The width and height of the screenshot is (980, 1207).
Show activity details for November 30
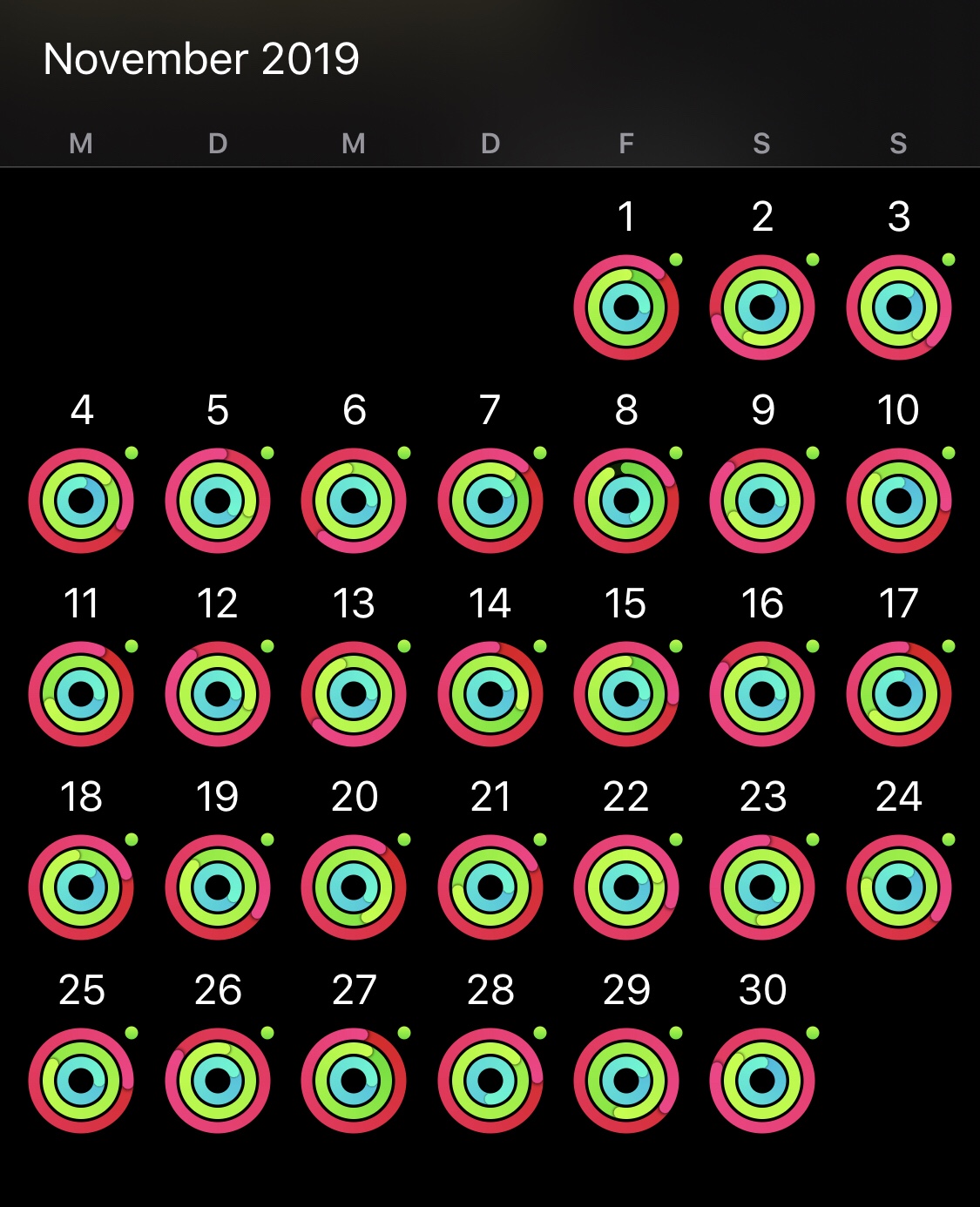(762, 1081)
